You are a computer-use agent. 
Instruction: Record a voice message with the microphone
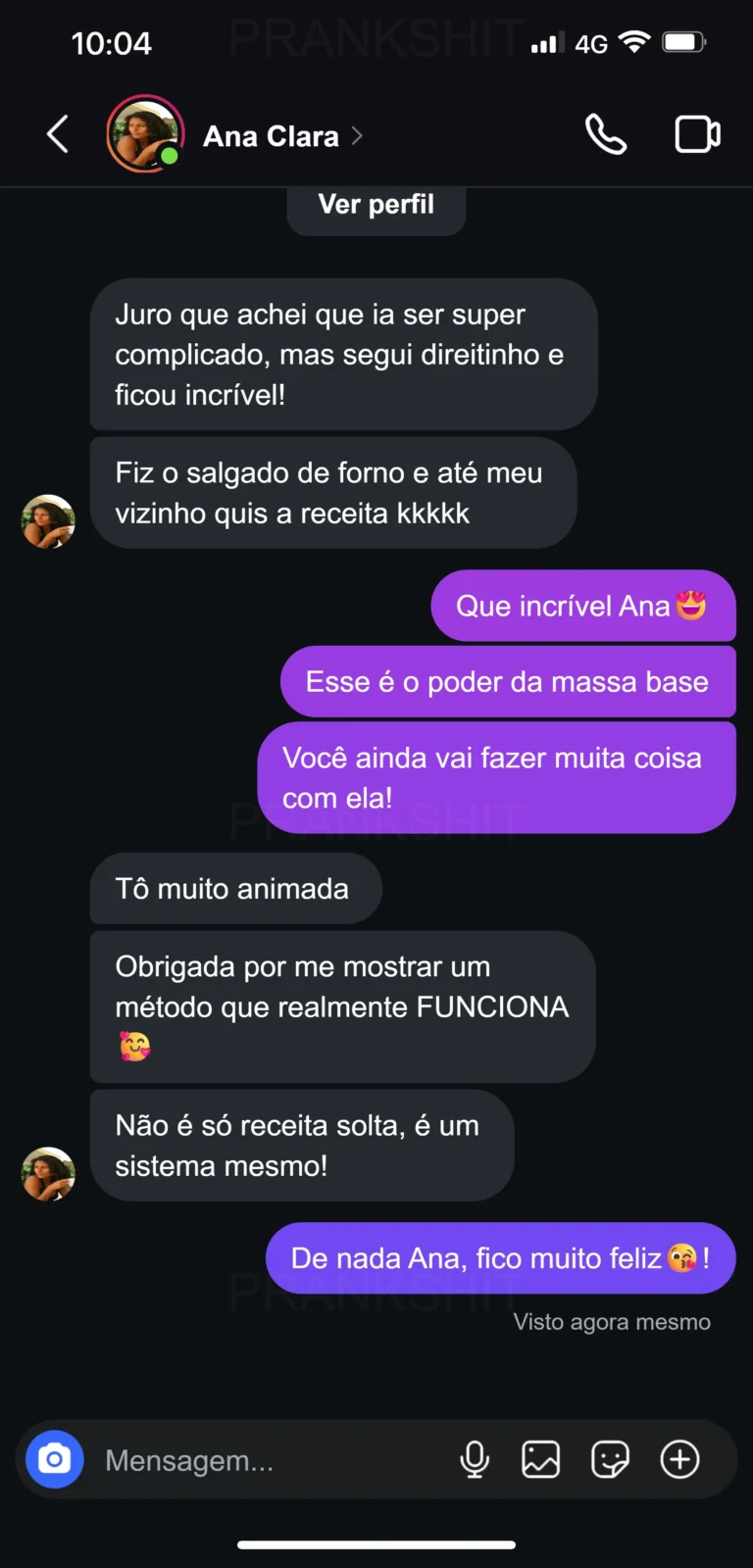tap(475, 1459)
